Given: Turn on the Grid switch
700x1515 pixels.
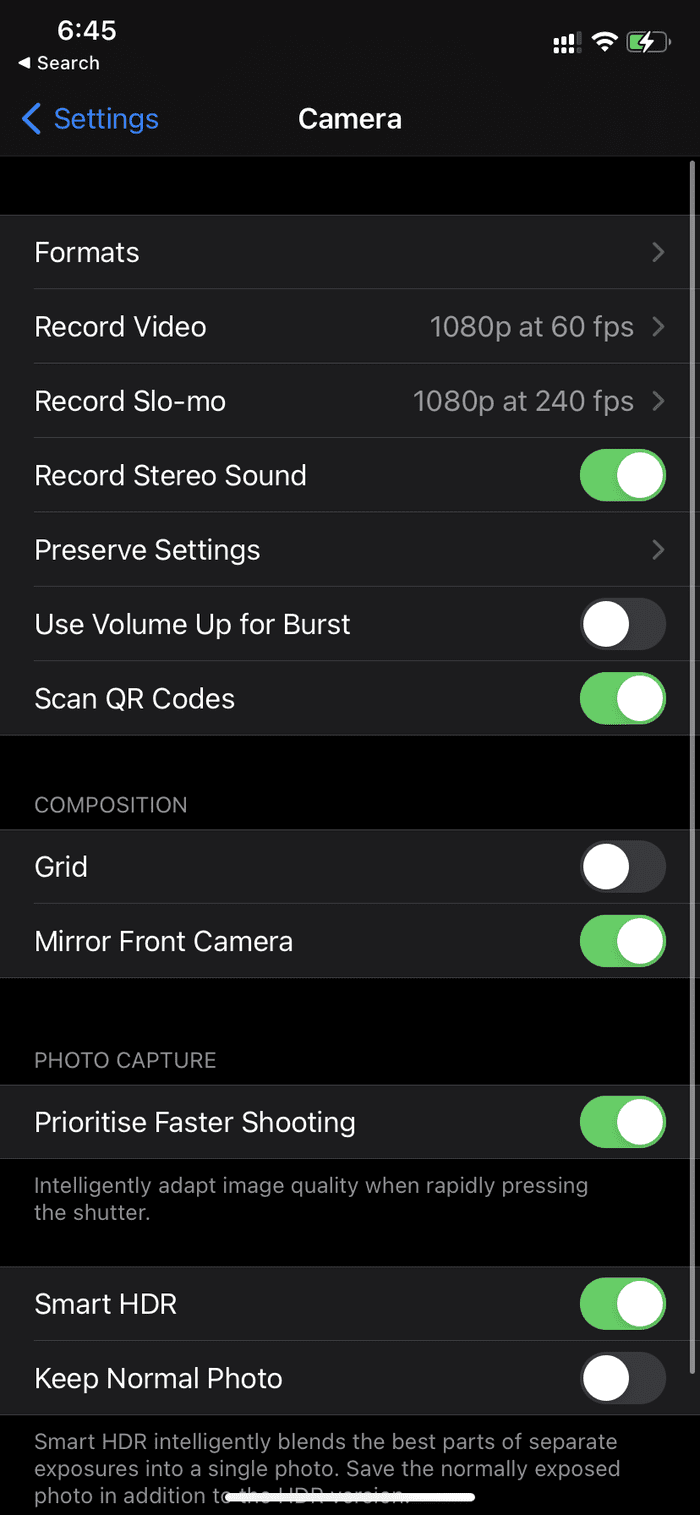Looking at the screenshot, I should click(x=622, y=866).
